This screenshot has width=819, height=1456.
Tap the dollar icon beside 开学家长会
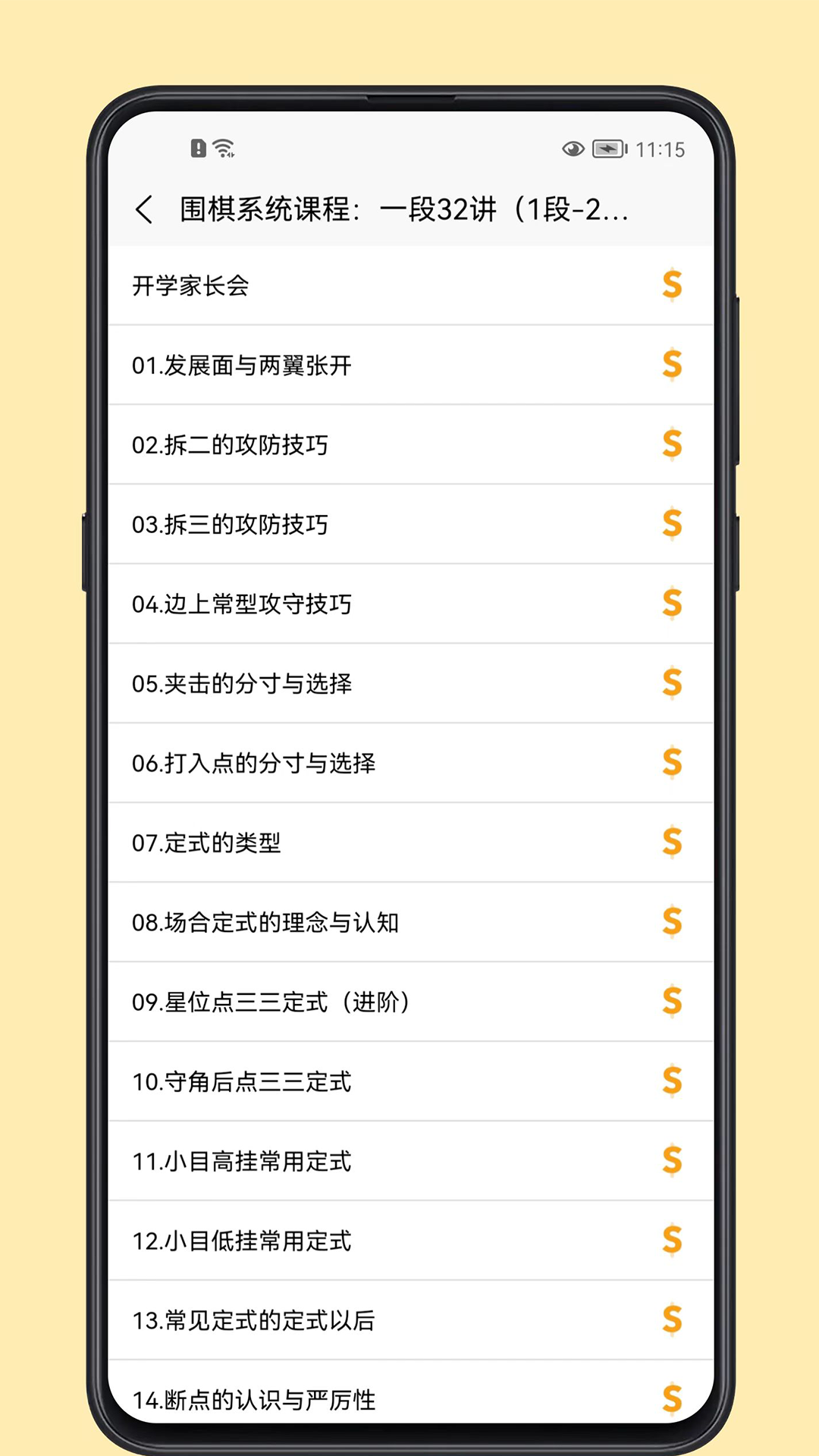[672, 286]
